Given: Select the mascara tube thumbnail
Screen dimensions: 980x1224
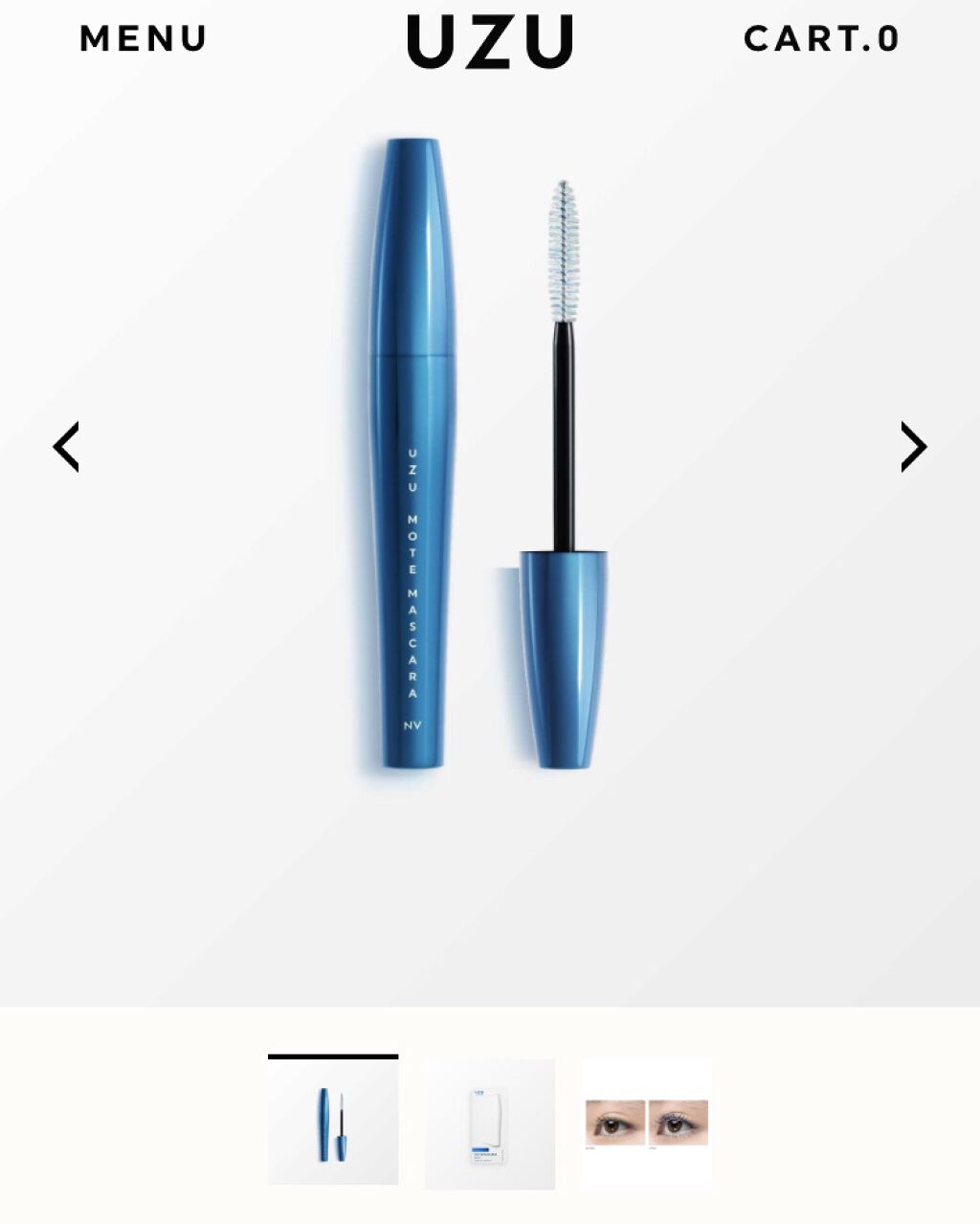Looking at the screenshot, I should click(333, 1124).
